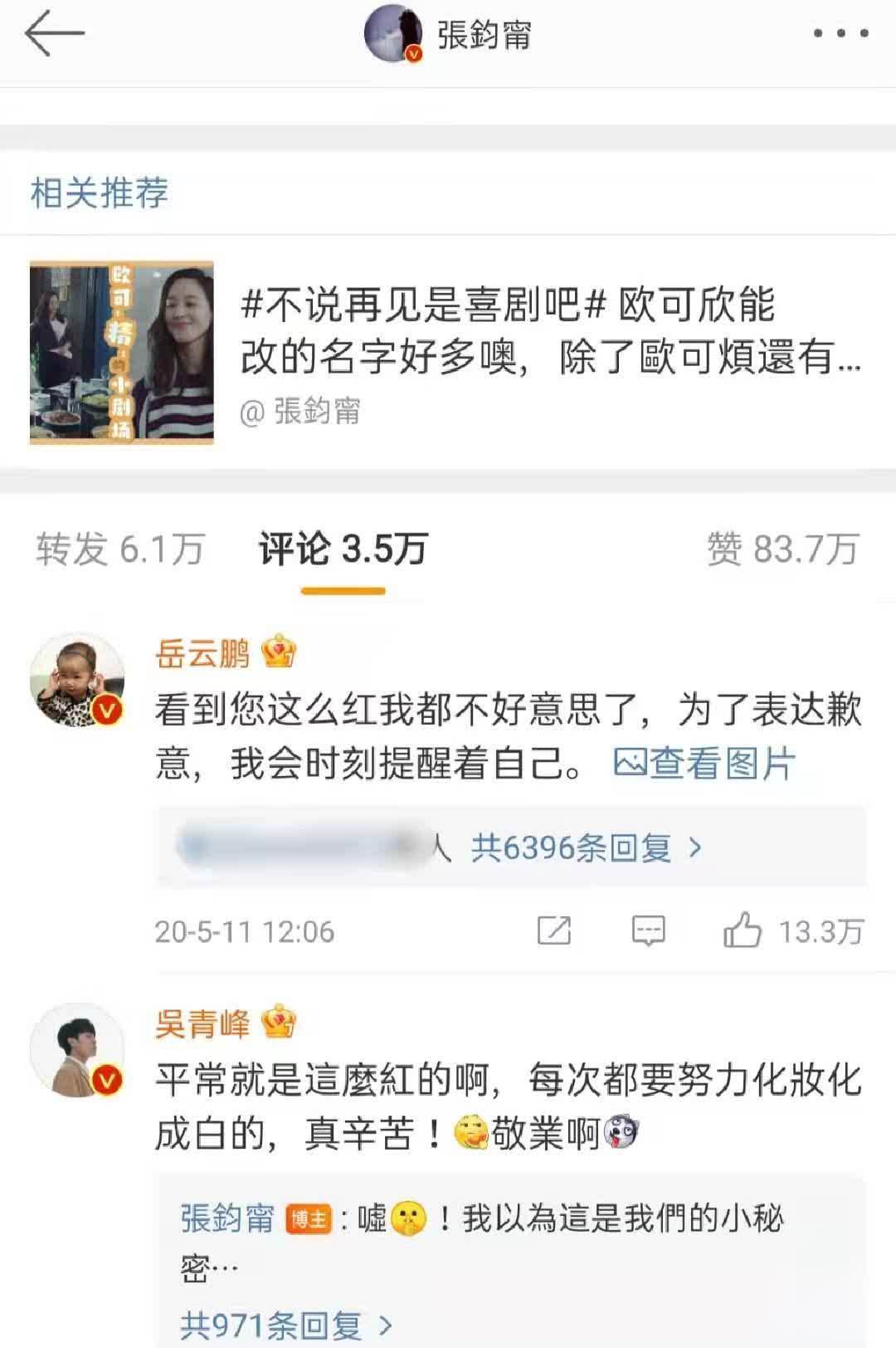Open the three-dot overflow menu
This screenshot has width=896, height=1348.
840,34
